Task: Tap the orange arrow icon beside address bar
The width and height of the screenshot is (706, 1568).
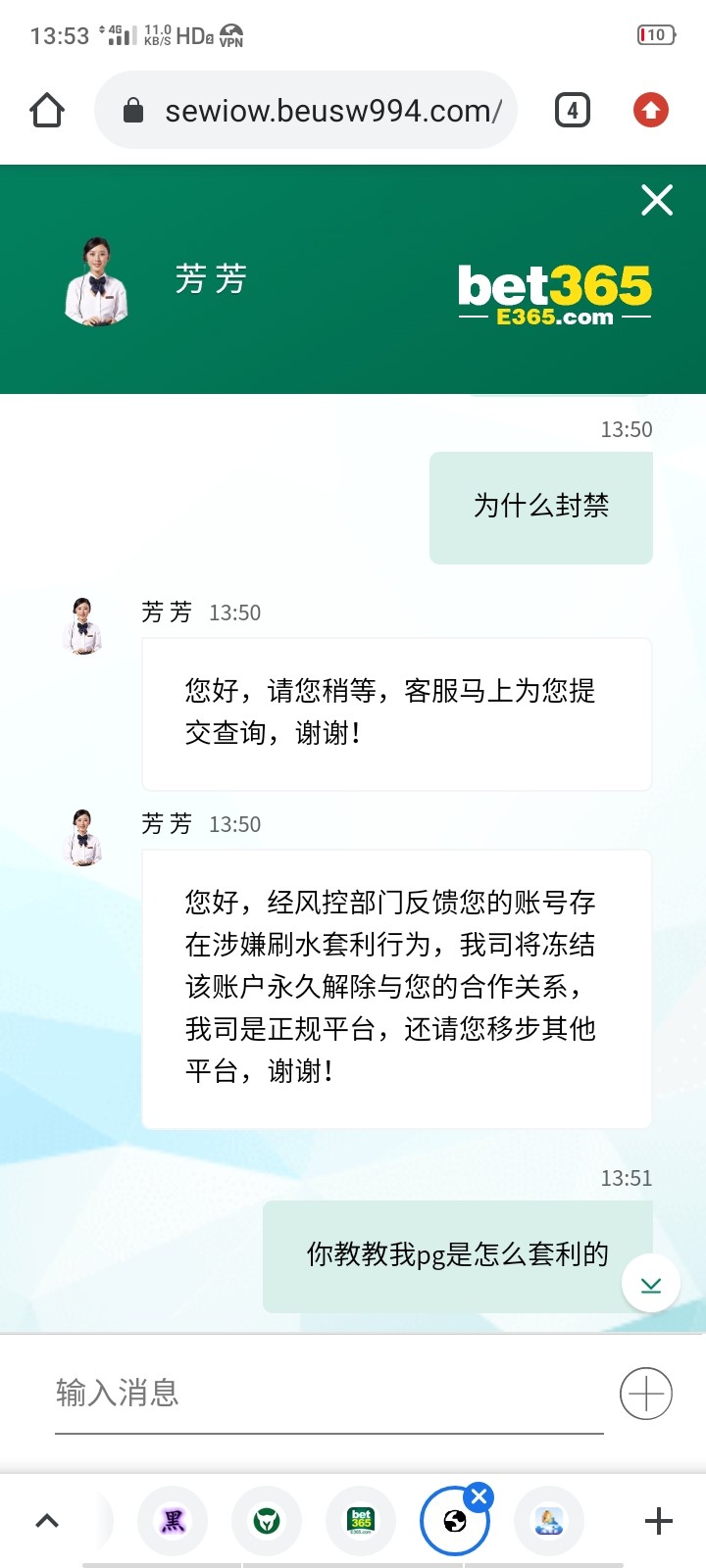Action: point(651,110)
